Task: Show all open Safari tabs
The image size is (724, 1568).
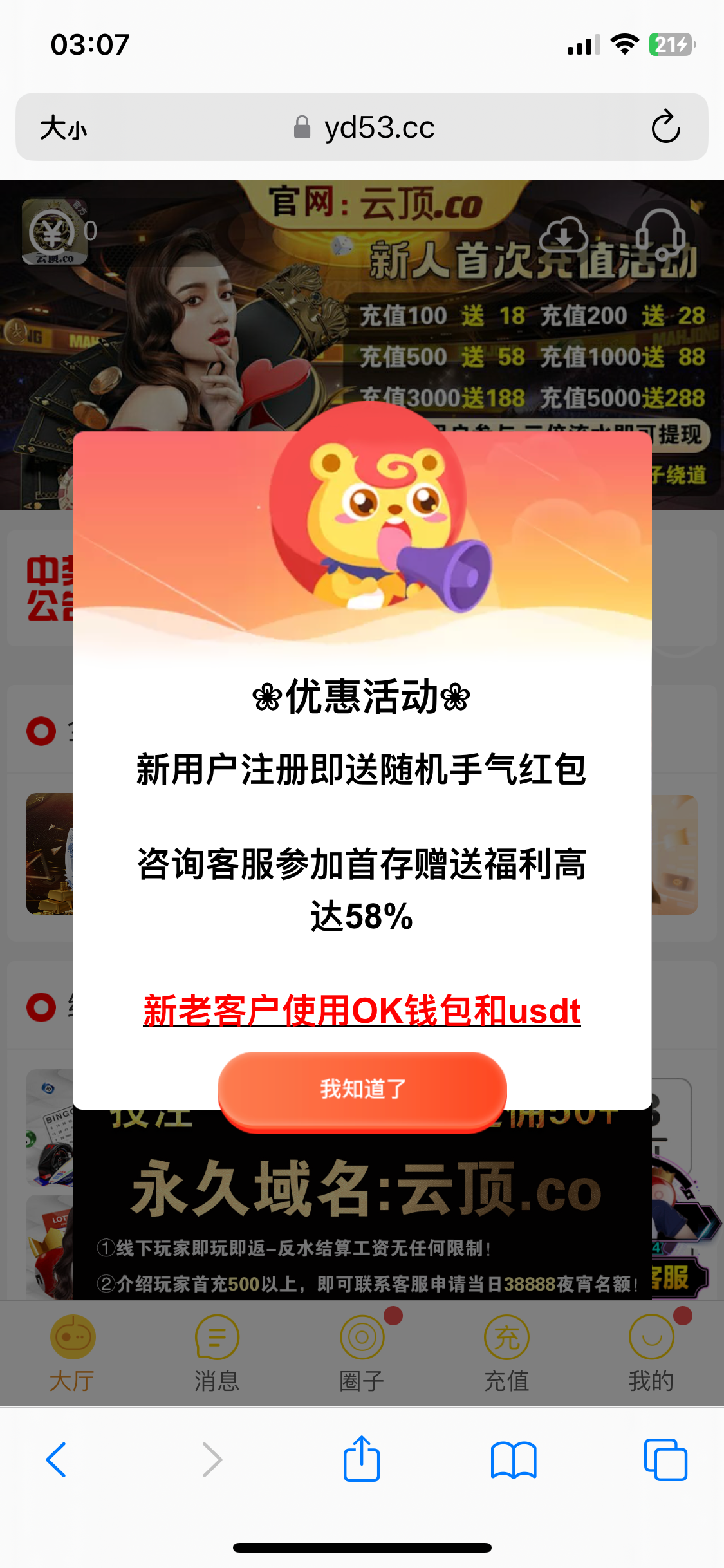Action: pyautogui.click(x=665, y=1459)
